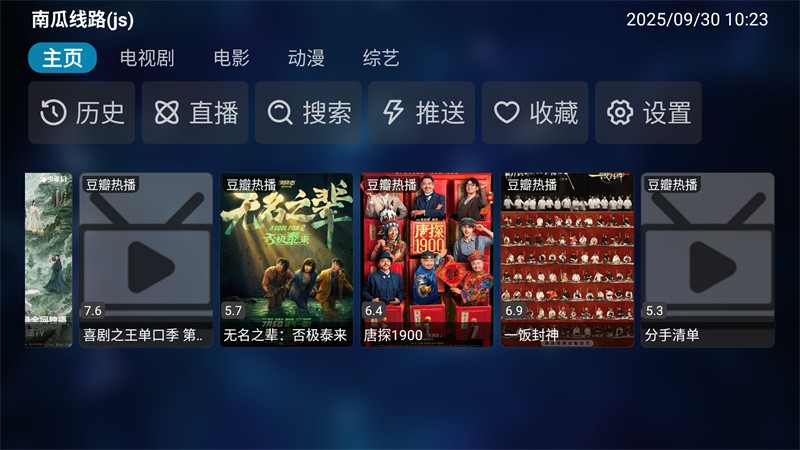
Task: Go to the 综艺 tab
Action: pos(381,58)
